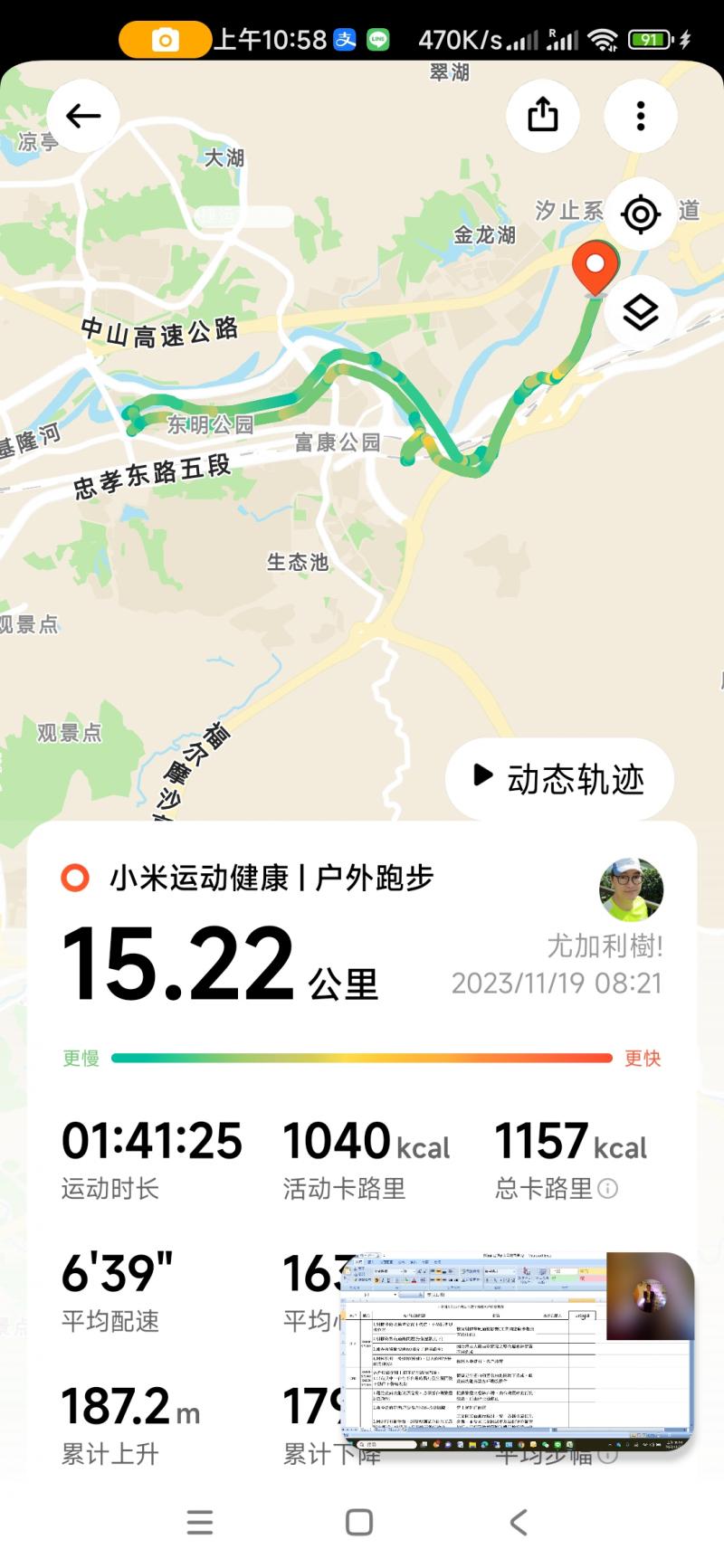Go to the system home screen

tap(359, 1522)
